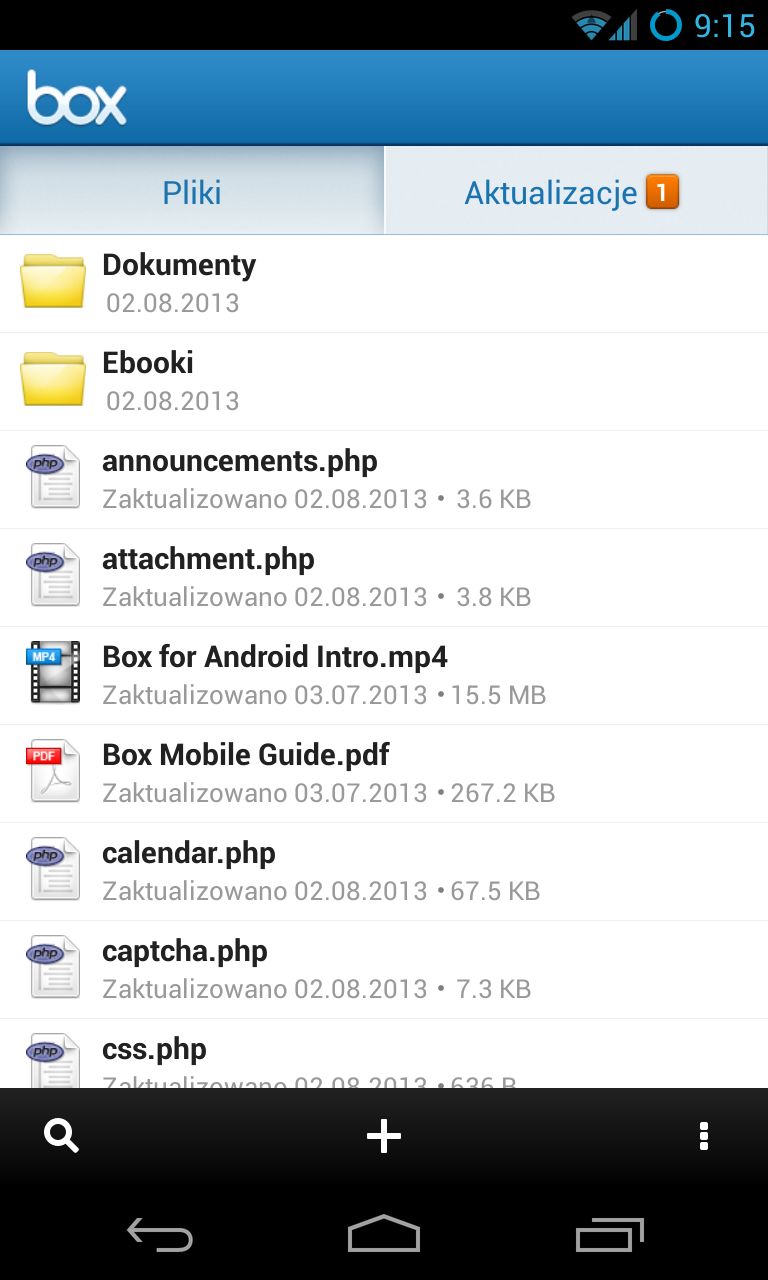This screenshot has height=1280, width=768.
Task: Play Box for Android Intro.mp4
Action: coord(384,676)
